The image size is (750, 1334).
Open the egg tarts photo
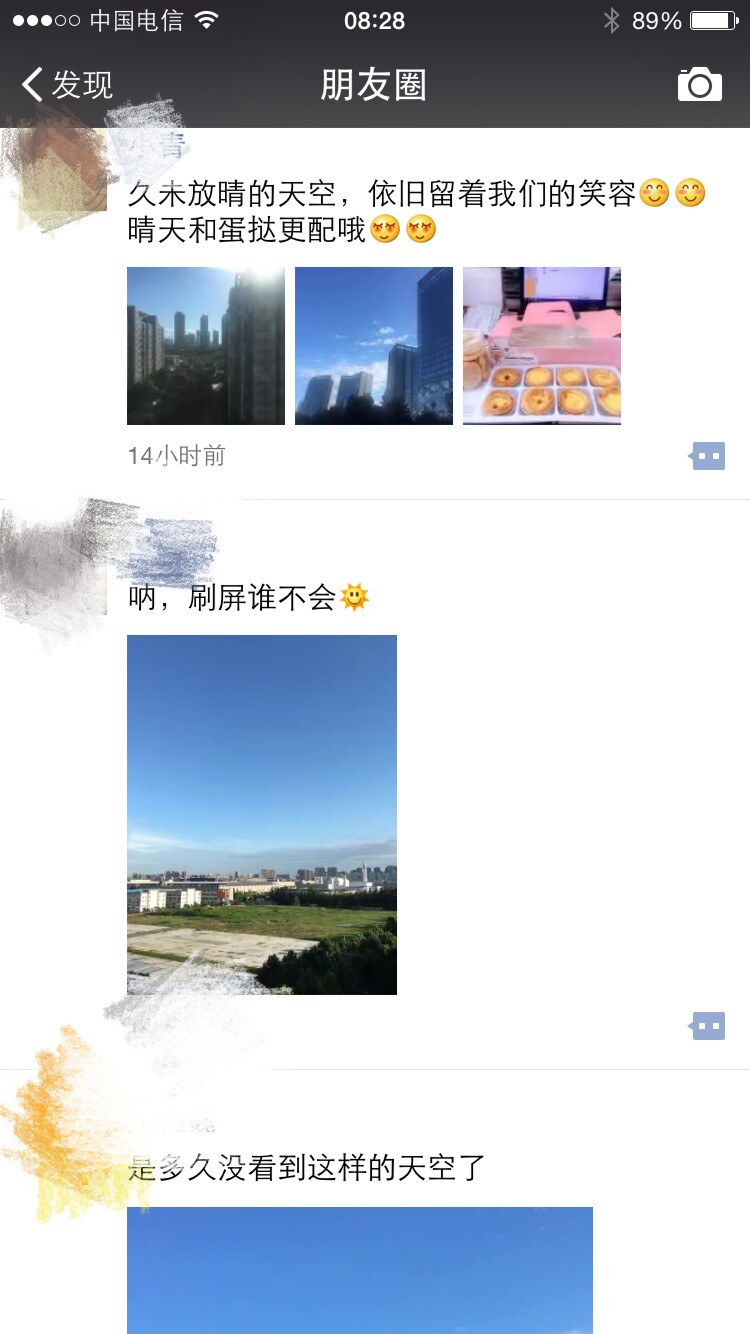point(542,346)
